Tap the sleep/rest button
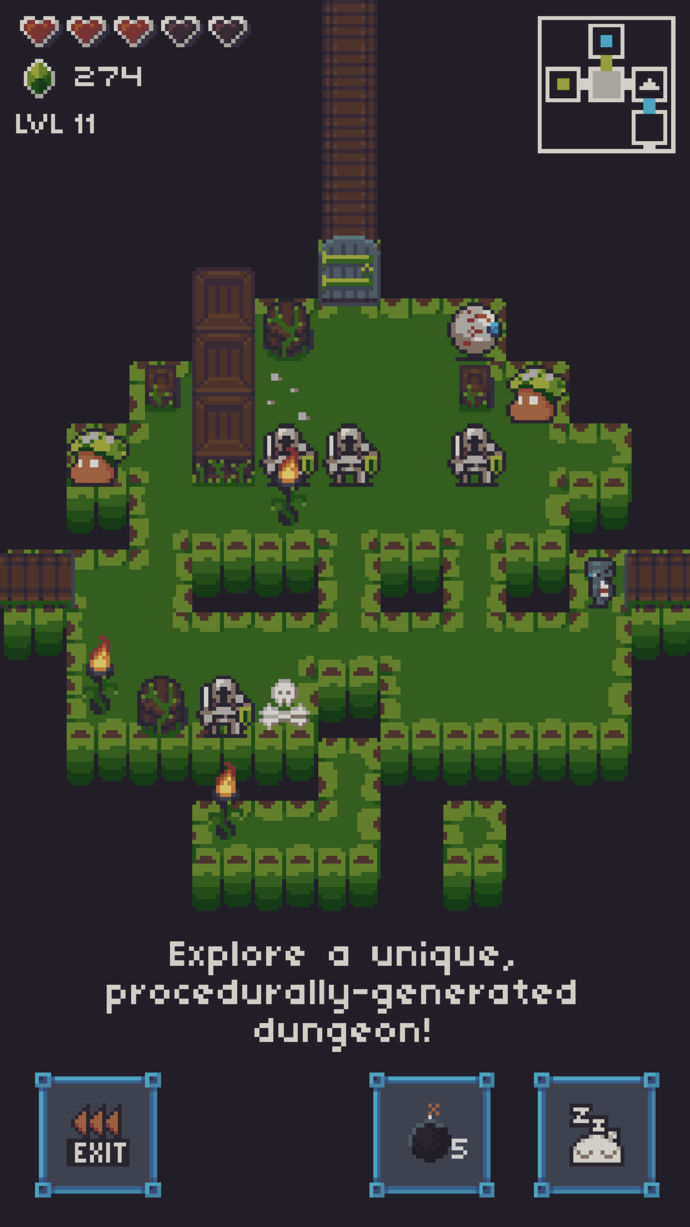Viewport: 690px width, 1227px height. (x=596, y=1135)
